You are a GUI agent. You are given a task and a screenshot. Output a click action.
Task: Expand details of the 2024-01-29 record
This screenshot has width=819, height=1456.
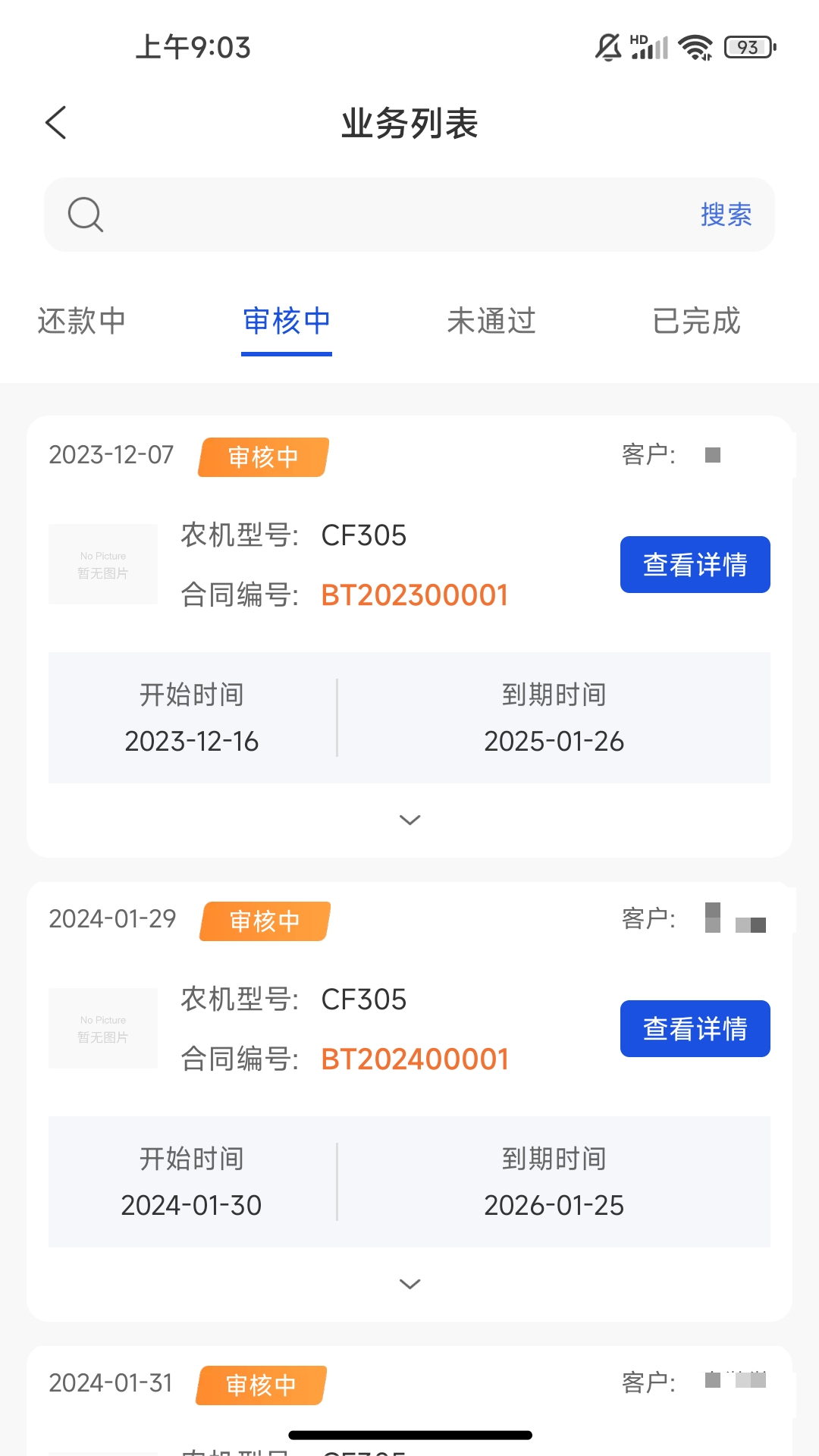[409, 1284]
